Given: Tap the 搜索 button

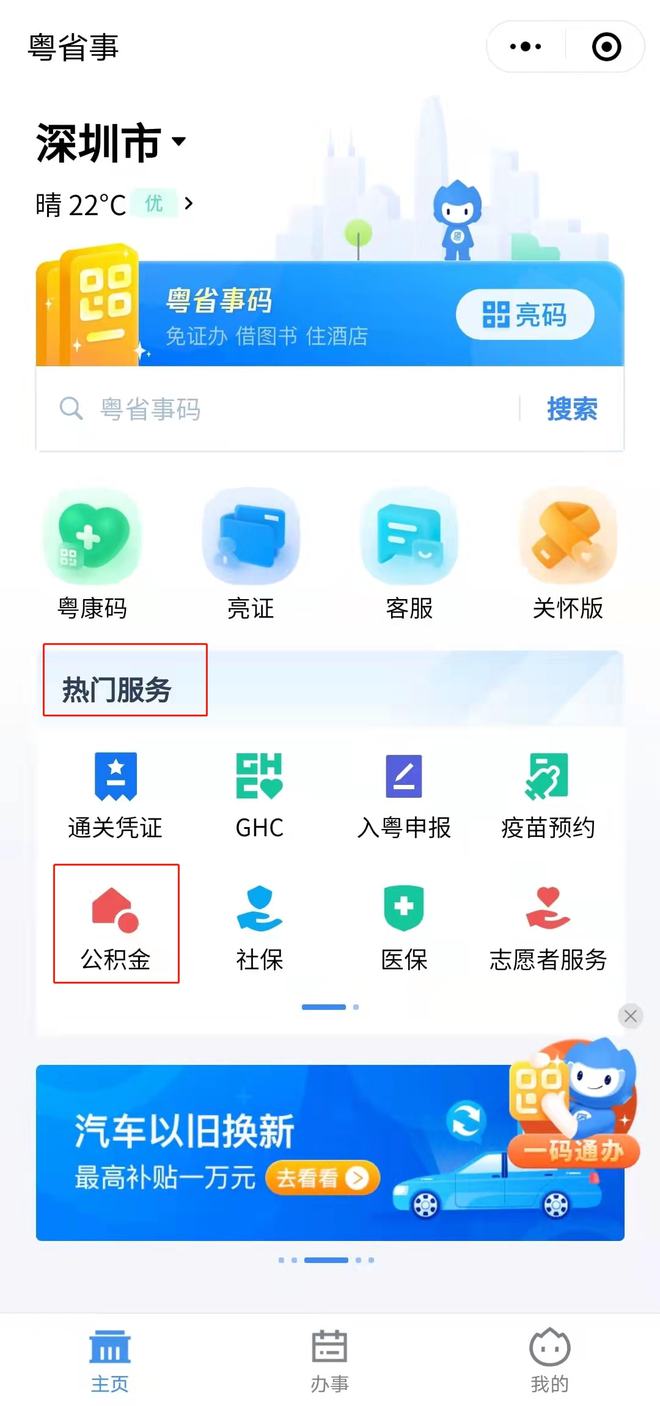Looking at the screenshot, I should coord(572,409).
